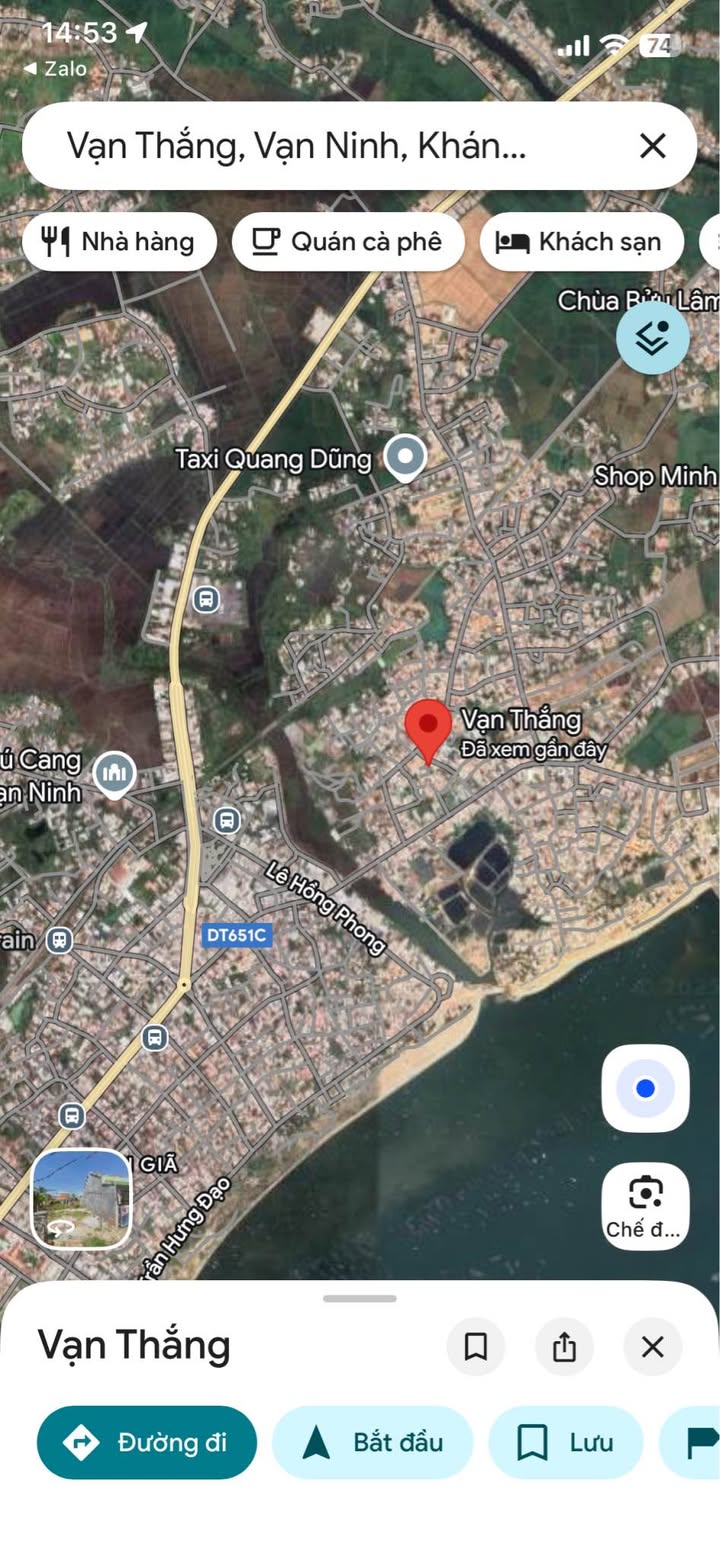This screenshot has width=720, height=1557.
Task: Get directions with Đường đi
Action: point(147,1442)
